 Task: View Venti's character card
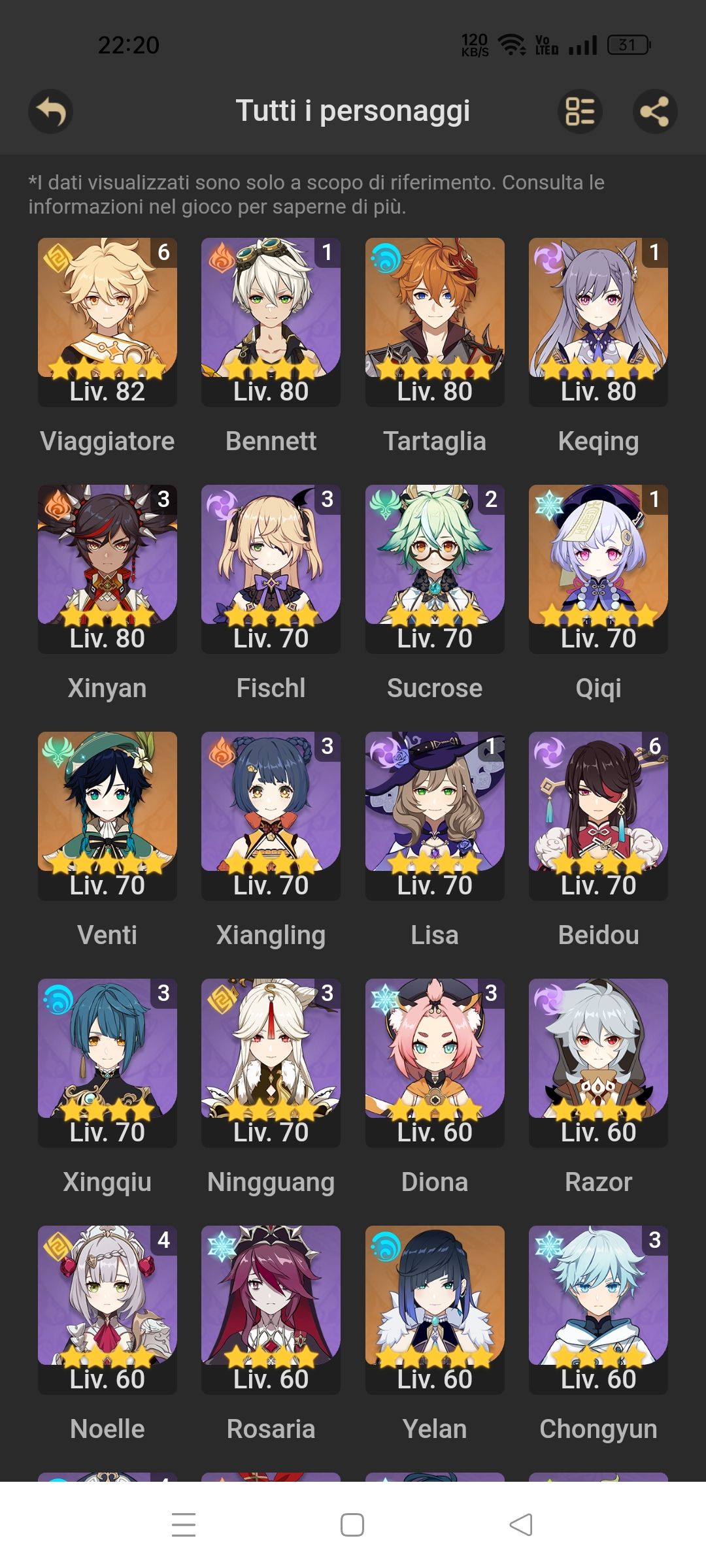pos(107,815)
